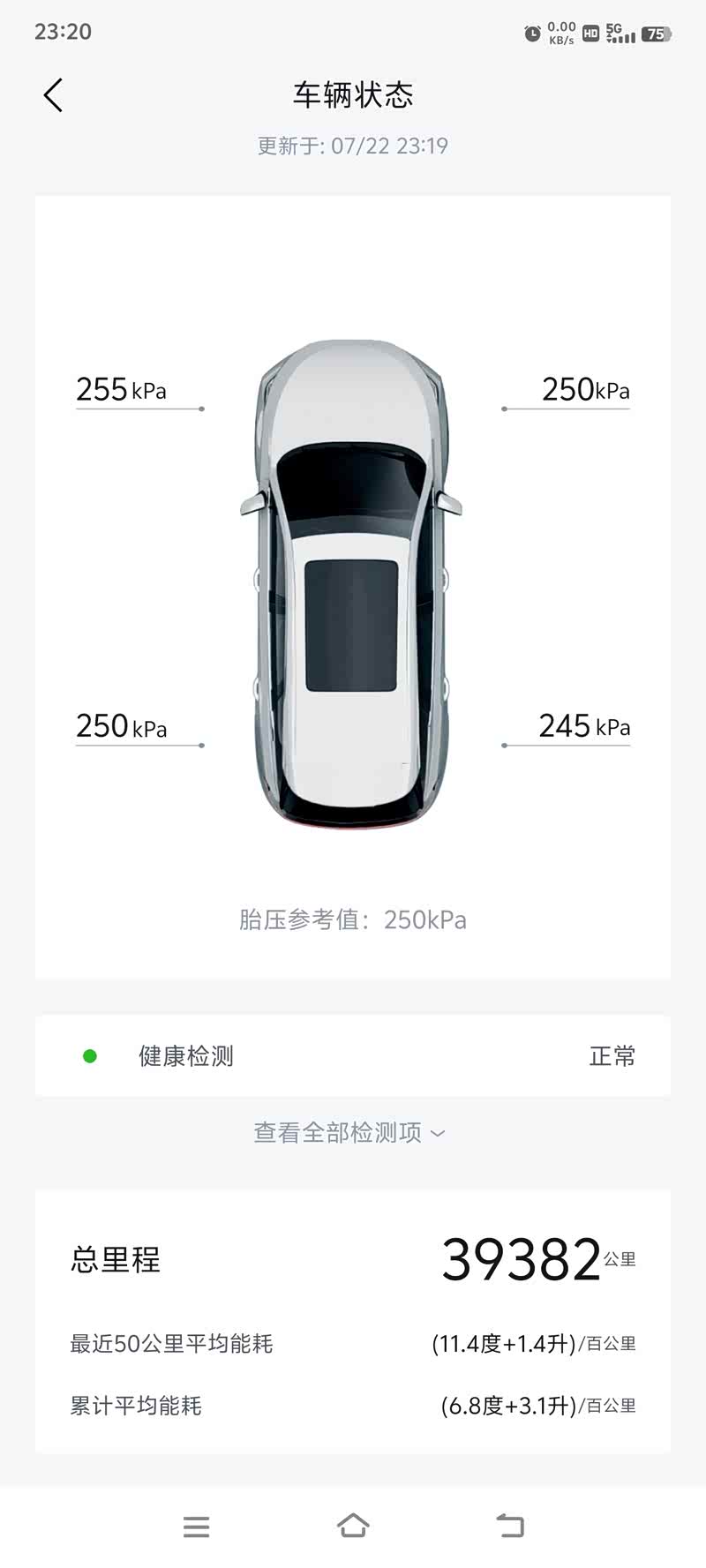706x1568 pixels.
Task: Open the 健康检测 row
Action: (x=353, y=1056)
